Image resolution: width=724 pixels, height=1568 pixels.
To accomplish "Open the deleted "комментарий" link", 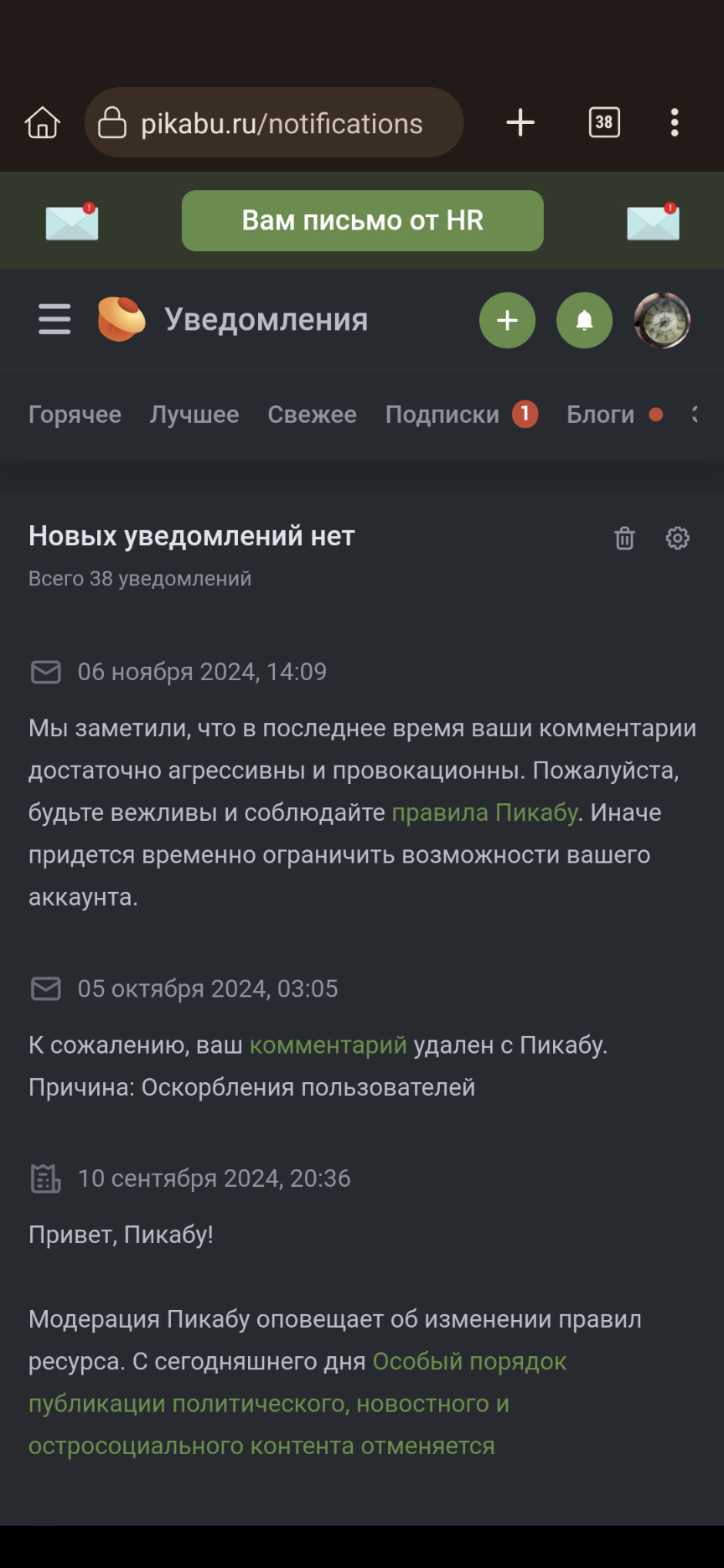I will [x=328, y=1045].
